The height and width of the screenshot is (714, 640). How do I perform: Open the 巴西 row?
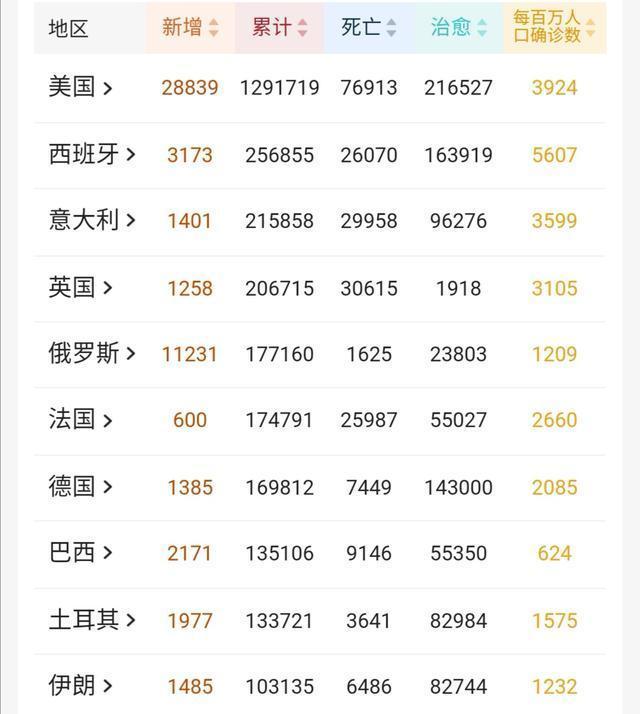[80, 553]
